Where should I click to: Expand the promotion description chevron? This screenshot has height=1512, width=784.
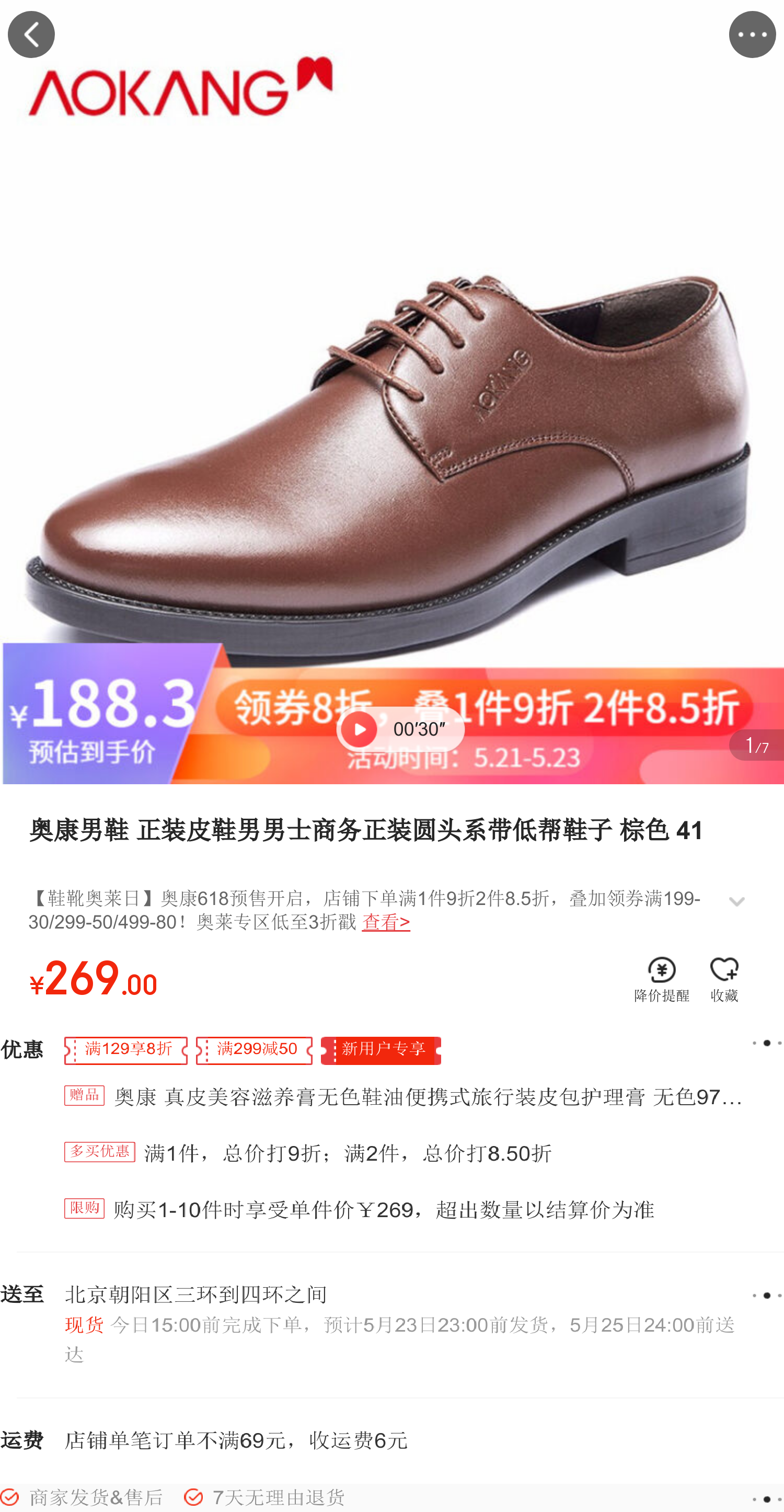point(736,901)
